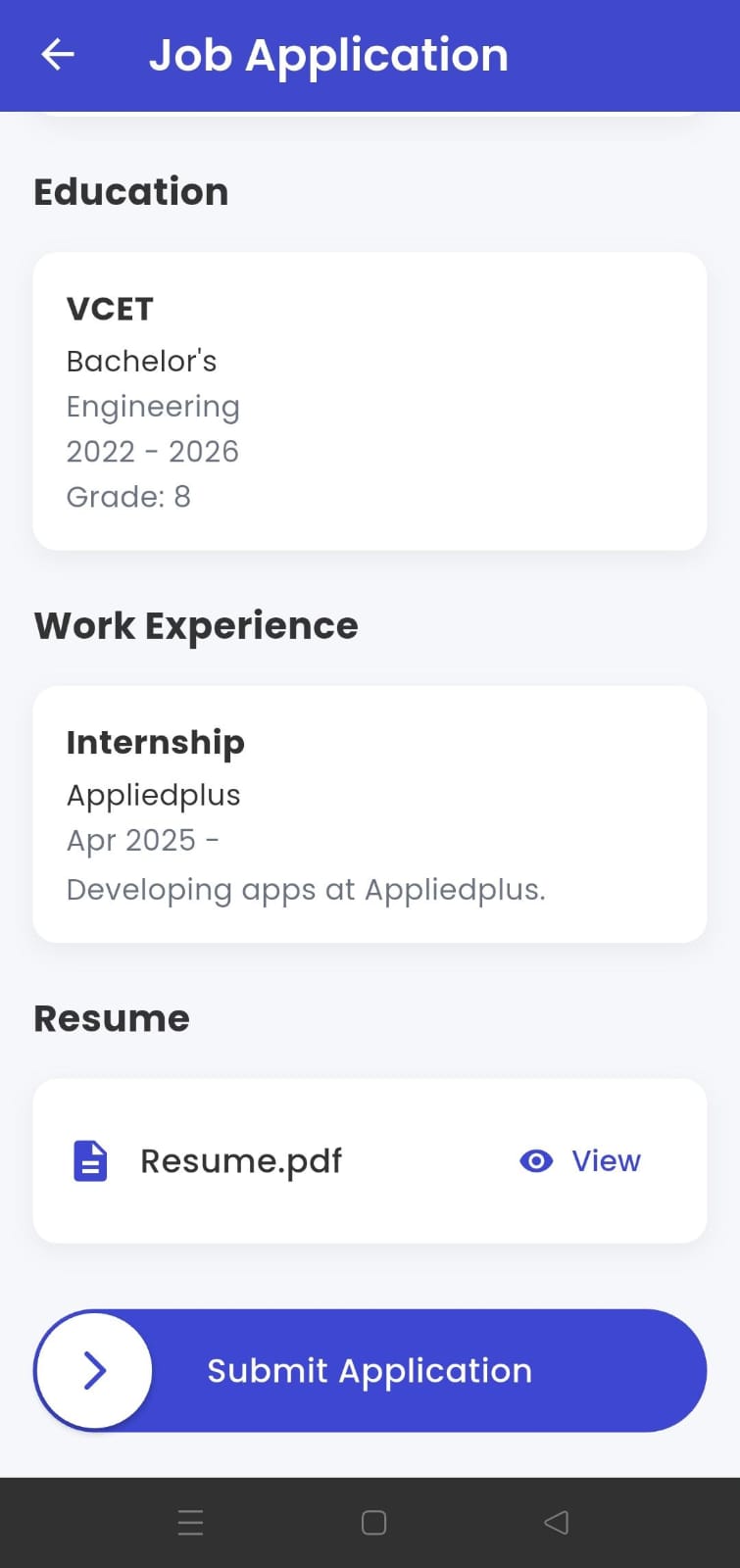Tap the home square navigation icon
Viewport: 740px width, 1568px height.
pyautogui.click(x=372, y=1522)
